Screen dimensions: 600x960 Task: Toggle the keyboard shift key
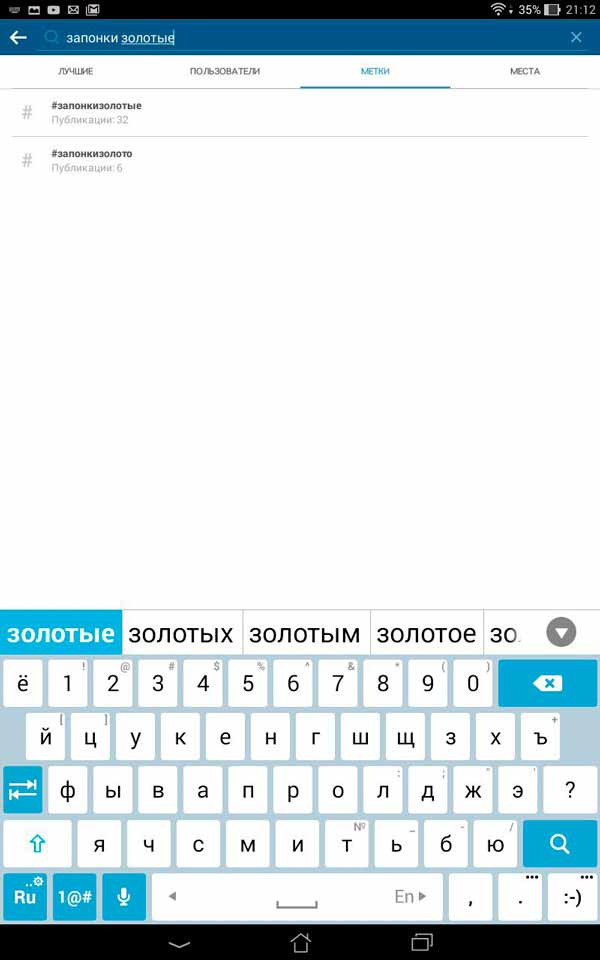tap(38, 844)
